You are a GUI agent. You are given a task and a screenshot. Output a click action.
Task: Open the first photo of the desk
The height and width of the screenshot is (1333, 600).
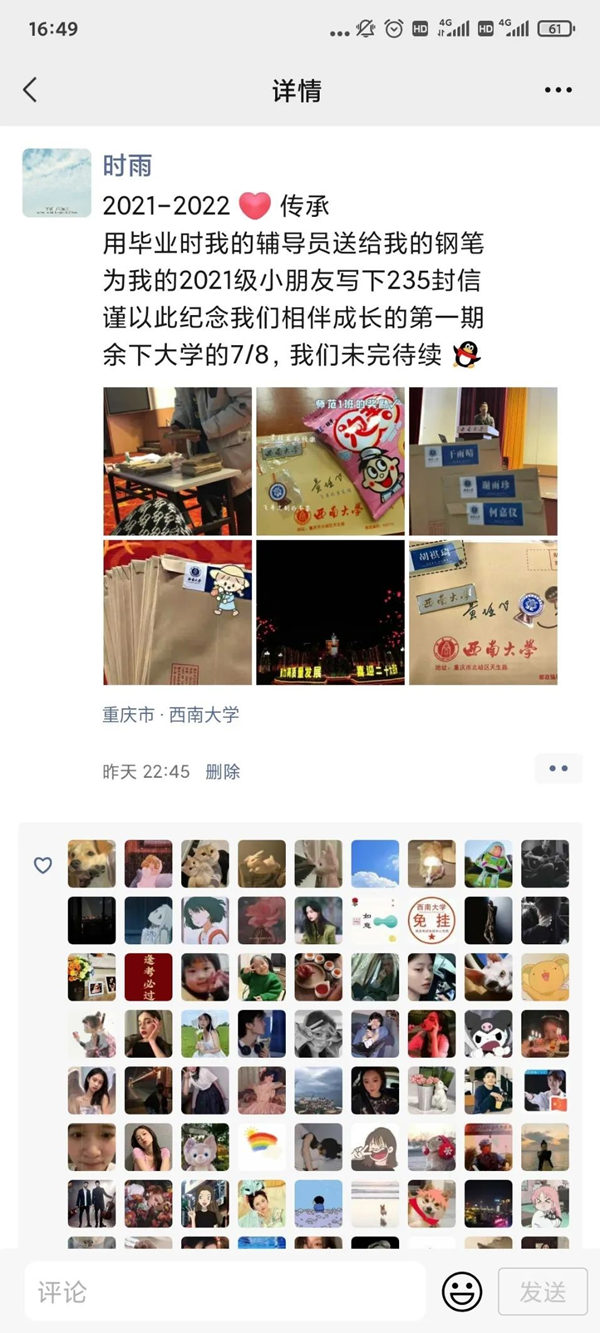click(x=178, y=461)
